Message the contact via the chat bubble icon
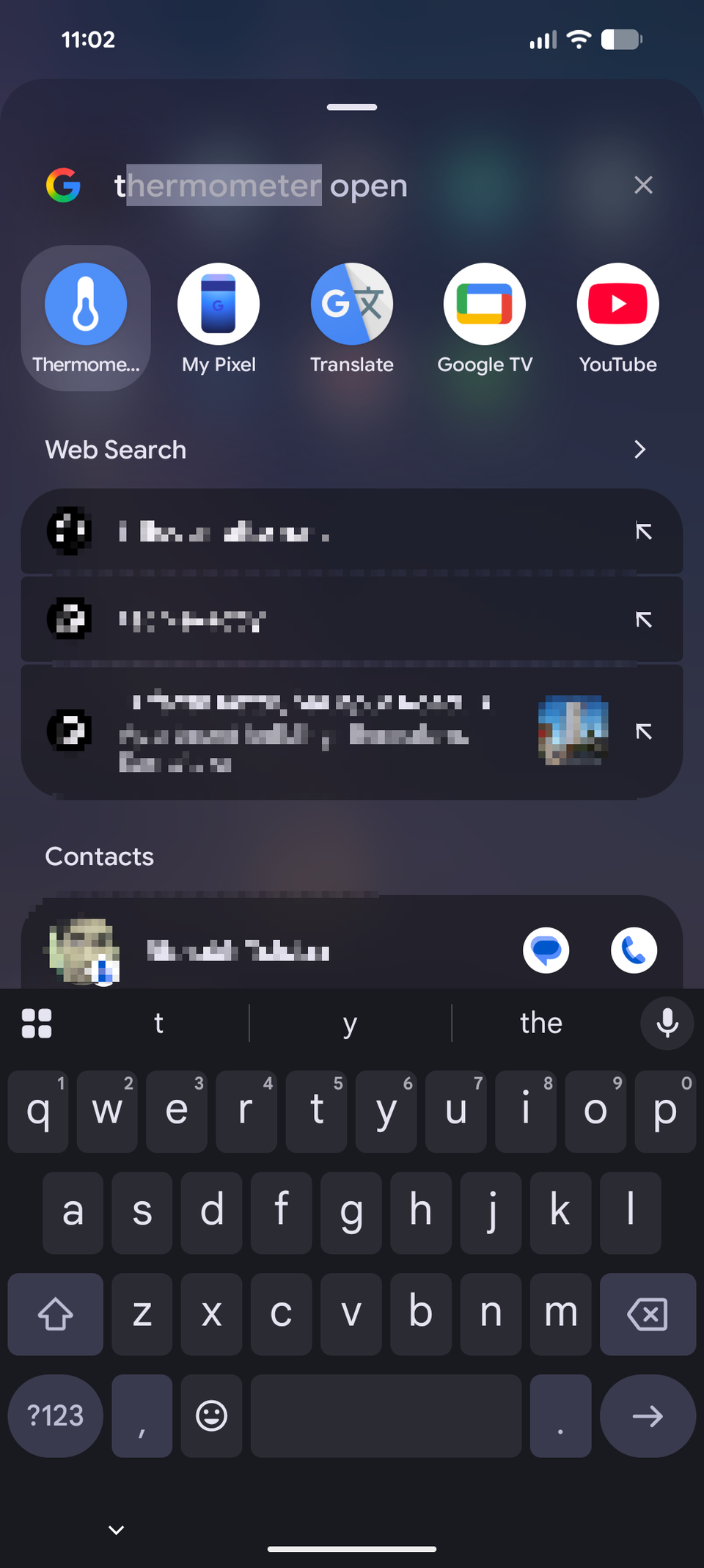 click(x=546, y=950)
